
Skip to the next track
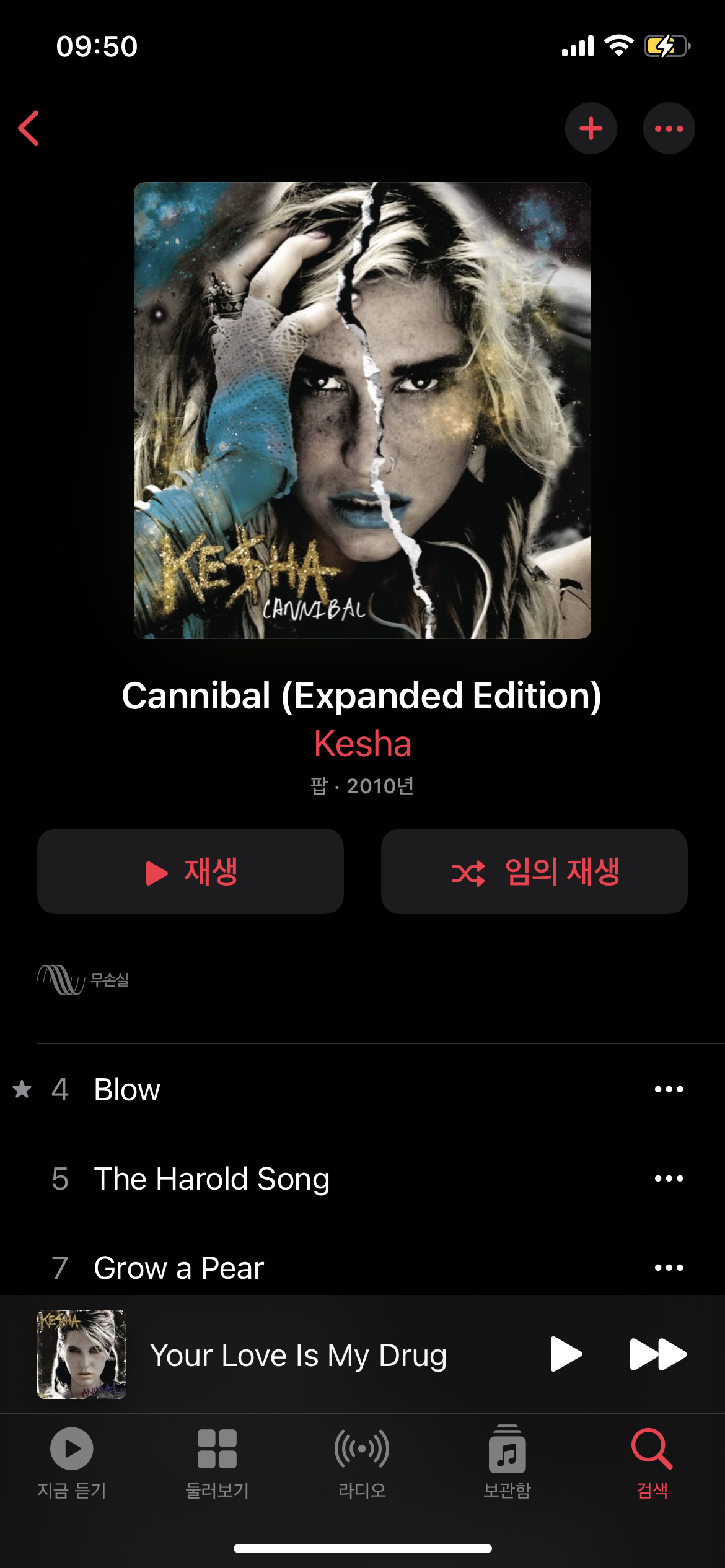click(x=657, y=1354)
